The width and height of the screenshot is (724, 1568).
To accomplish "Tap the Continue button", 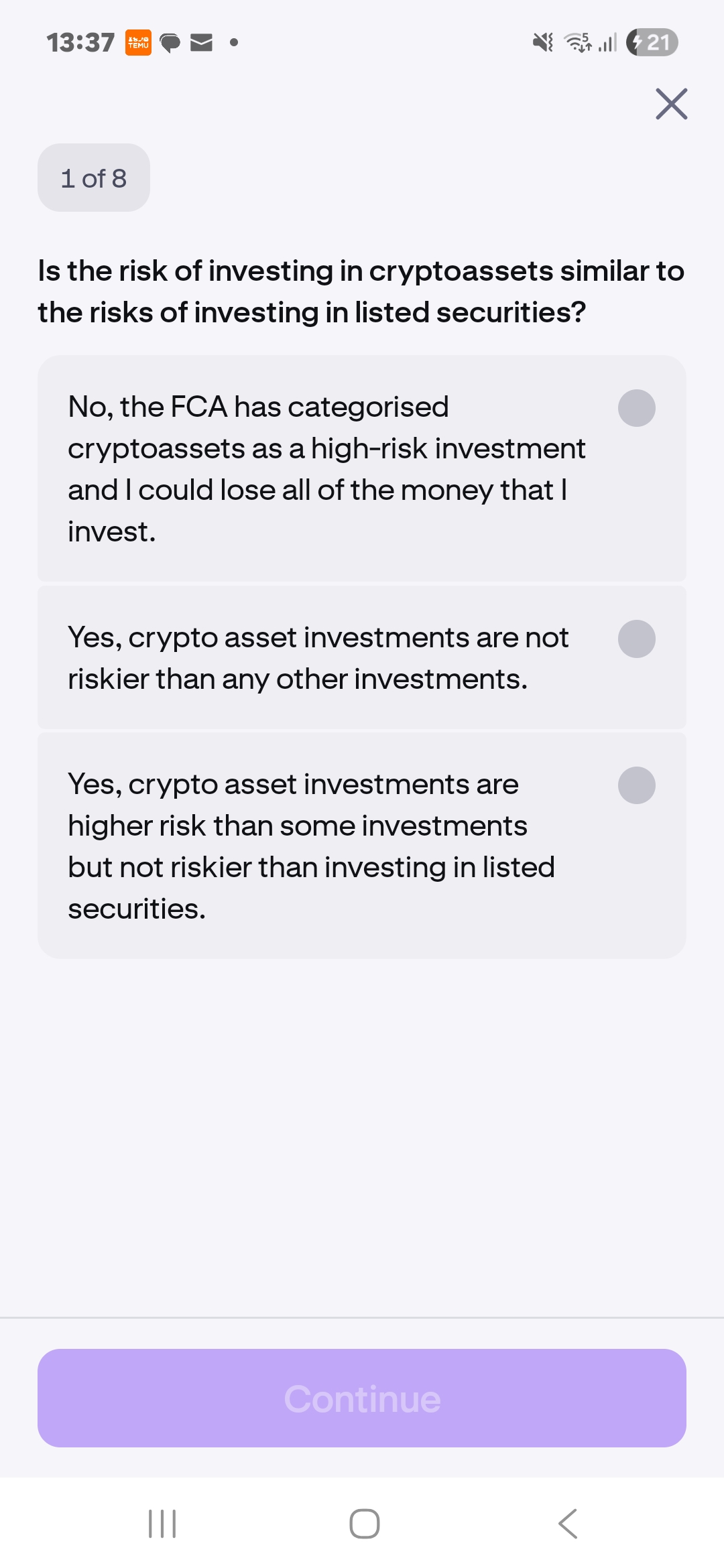I will pyautogui.click(x=362, y=1398).
